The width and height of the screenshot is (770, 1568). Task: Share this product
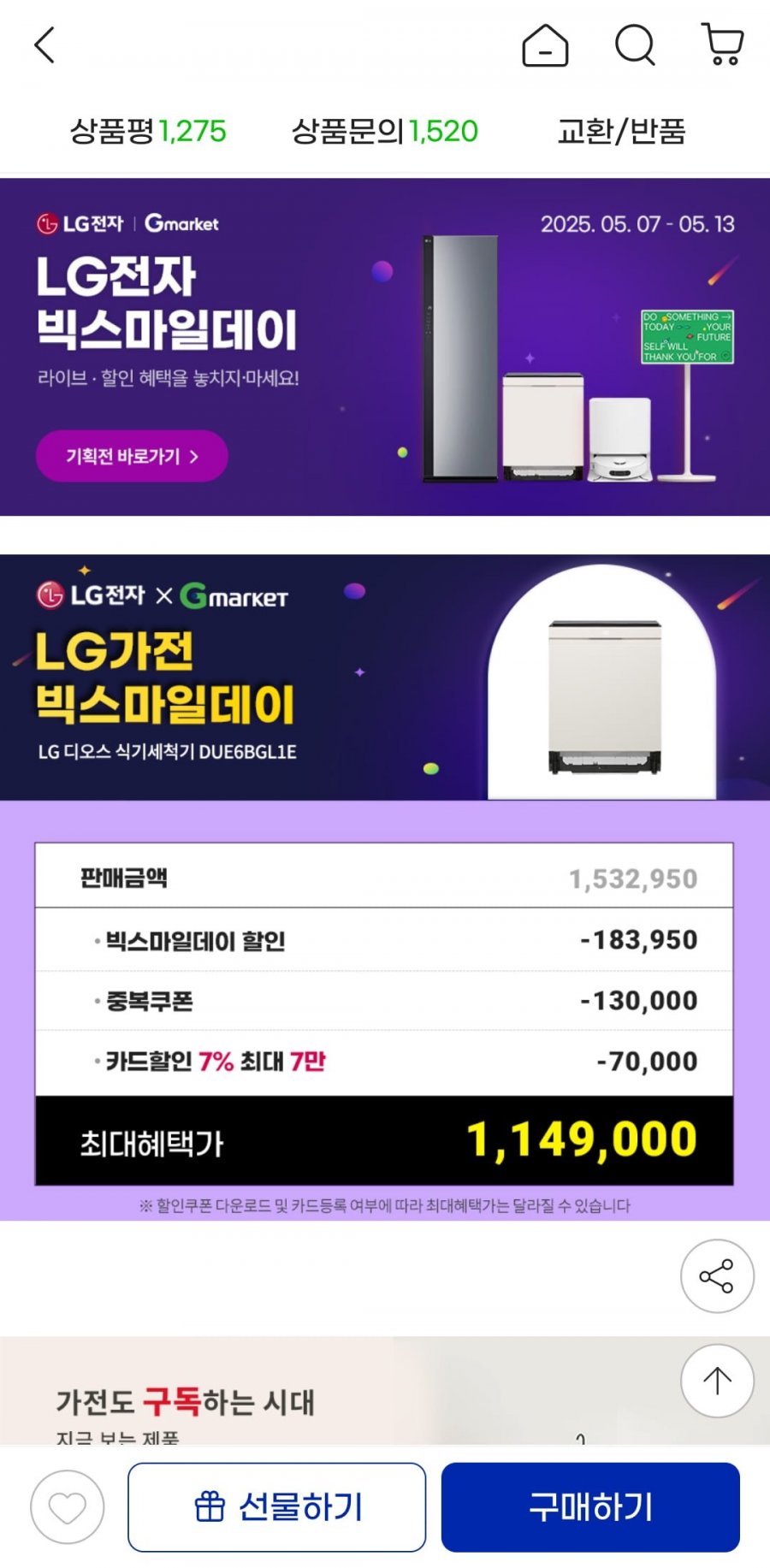pos(716,1275)
